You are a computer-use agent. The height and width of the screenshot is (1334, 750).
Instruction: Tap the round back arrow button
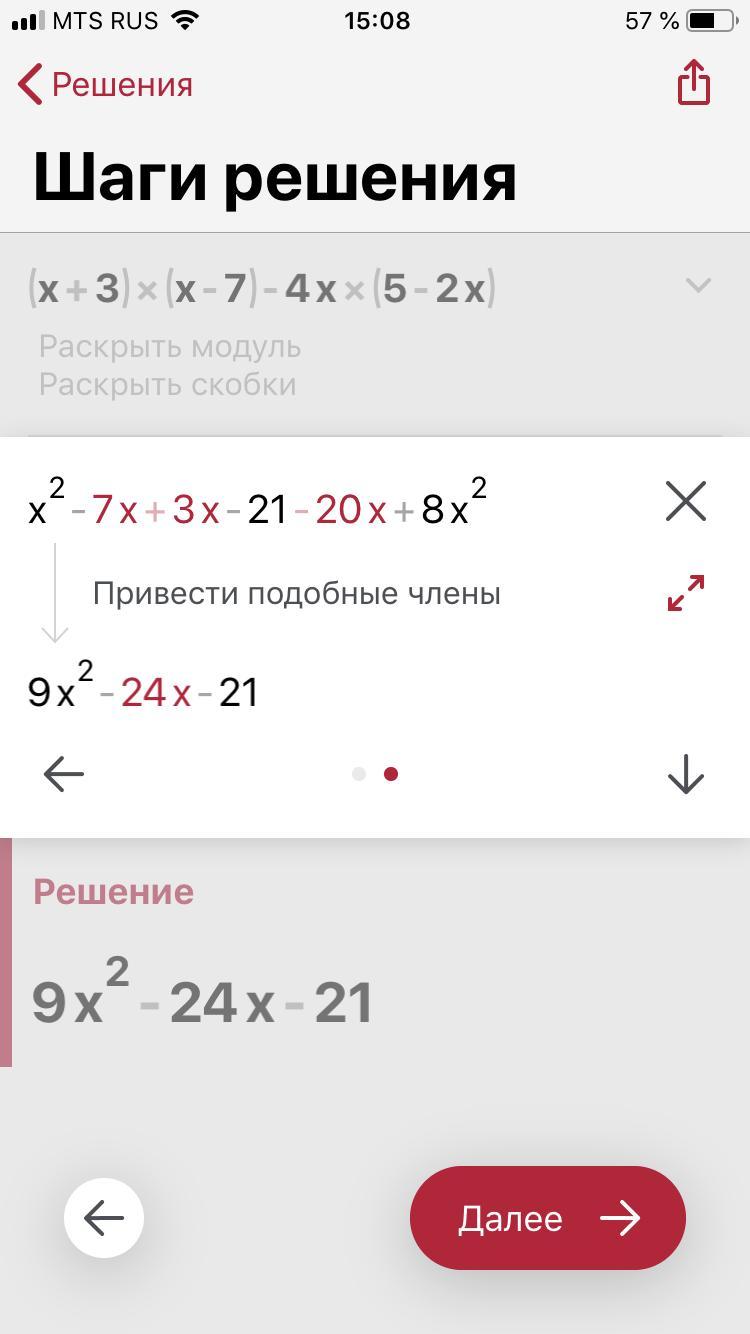[104, 1218]
